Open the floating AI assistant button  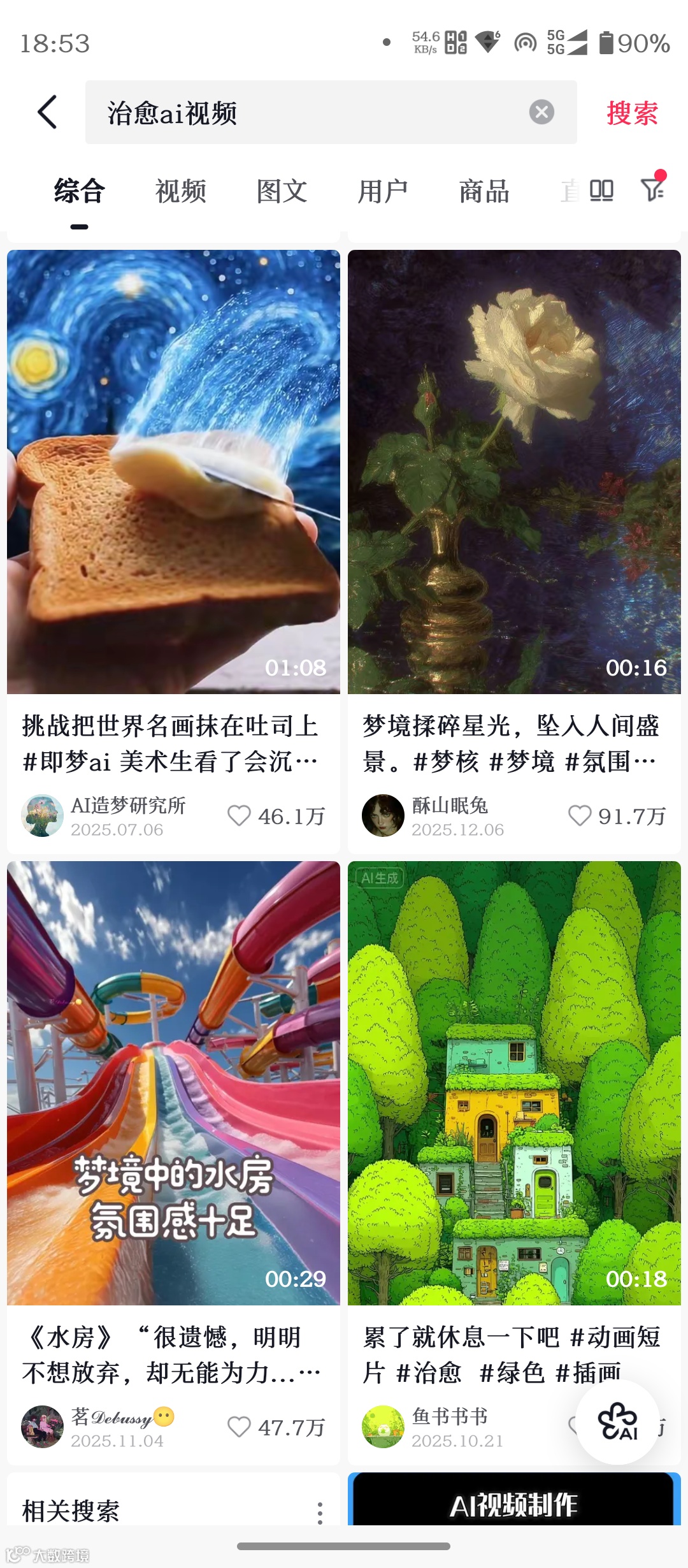coord(617,1421)
